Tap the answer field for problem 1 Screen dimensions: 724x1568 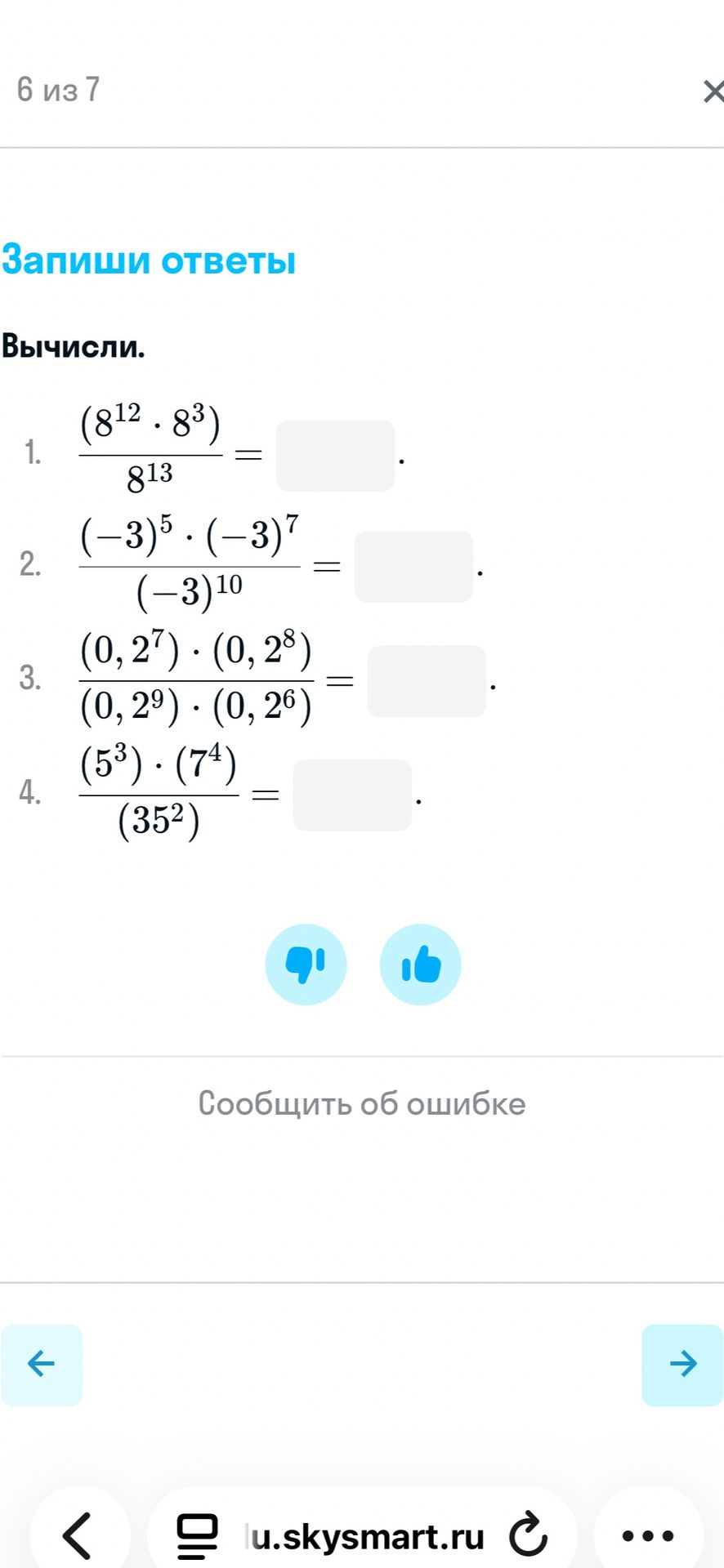(335, 456)
